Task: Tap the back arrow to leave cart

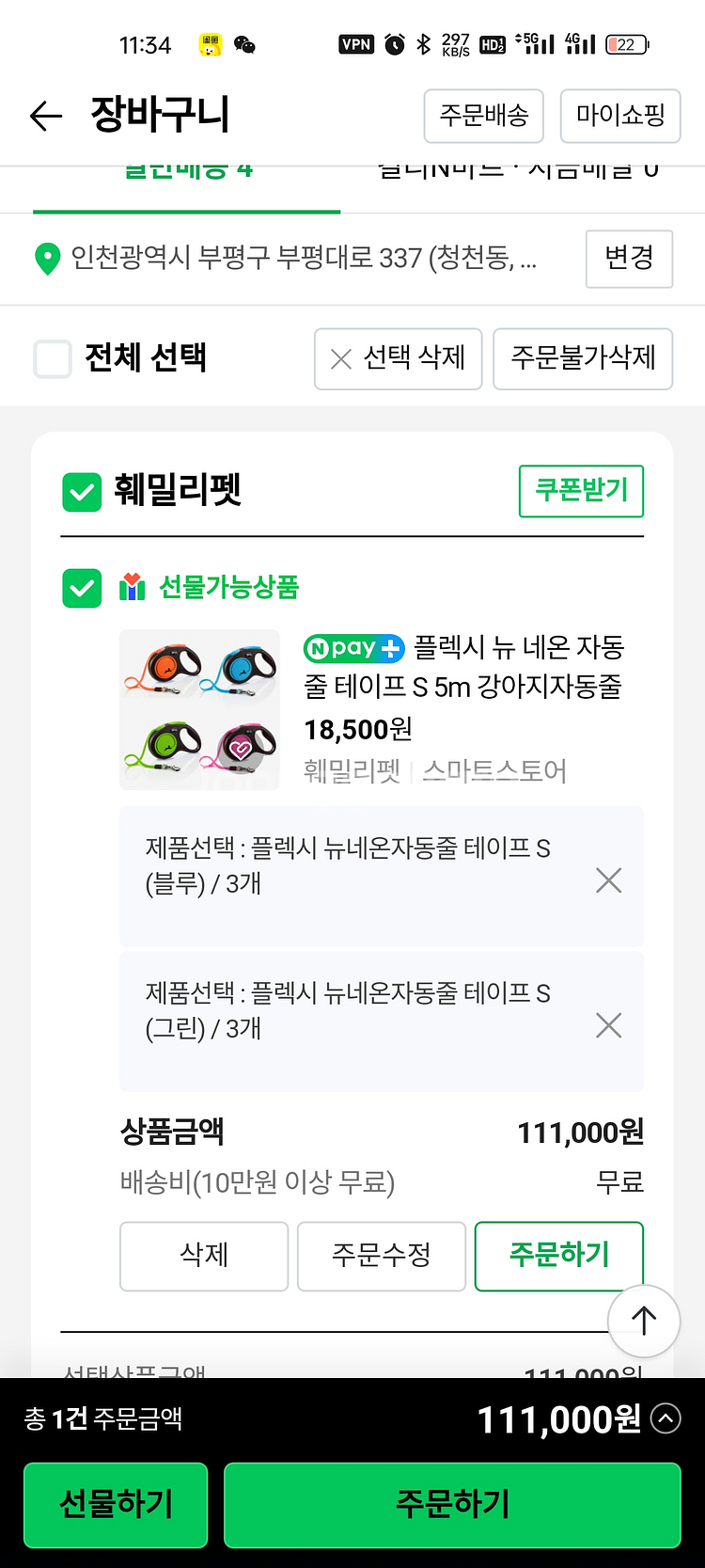Action: coord(46,116)
